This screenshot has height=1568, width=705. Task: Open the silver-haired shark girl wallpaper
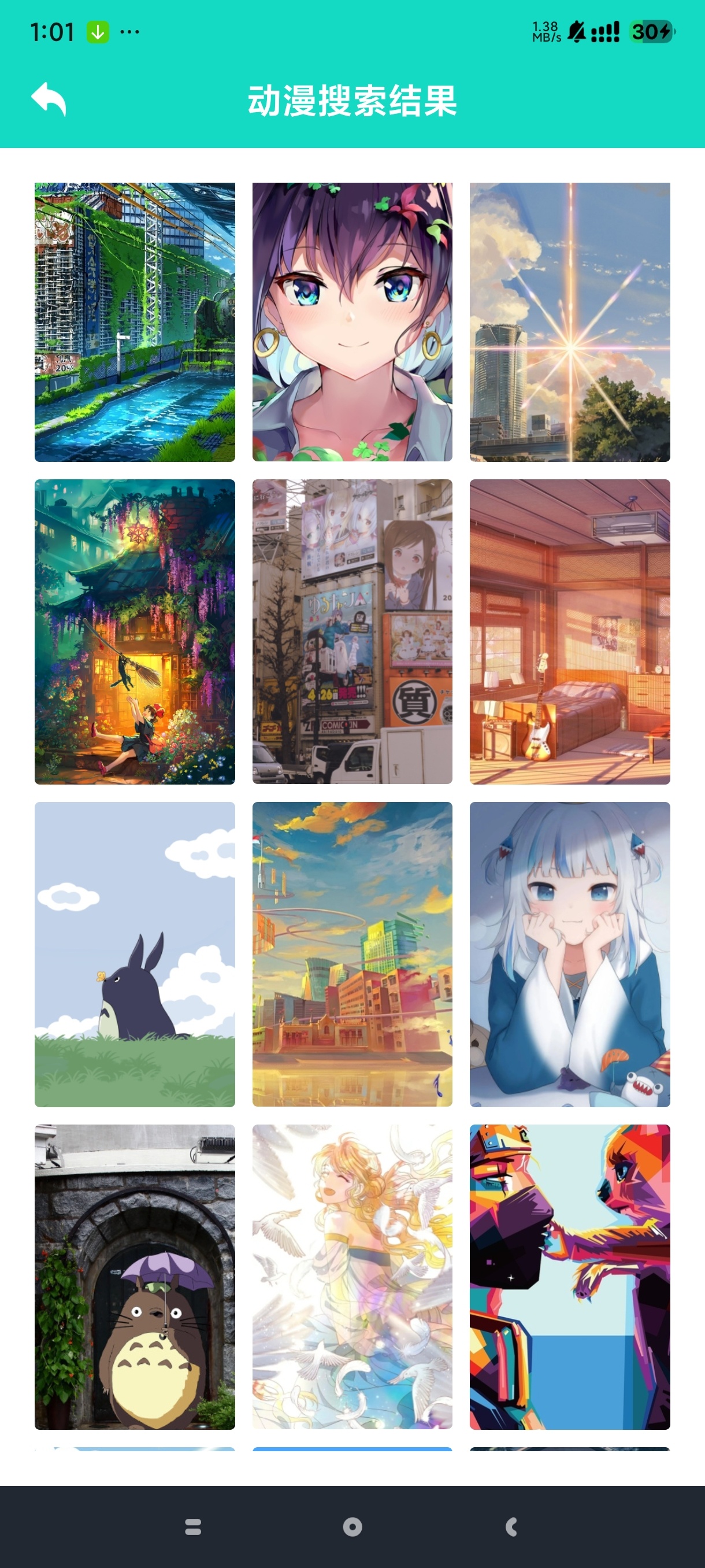tap(569, 954)
